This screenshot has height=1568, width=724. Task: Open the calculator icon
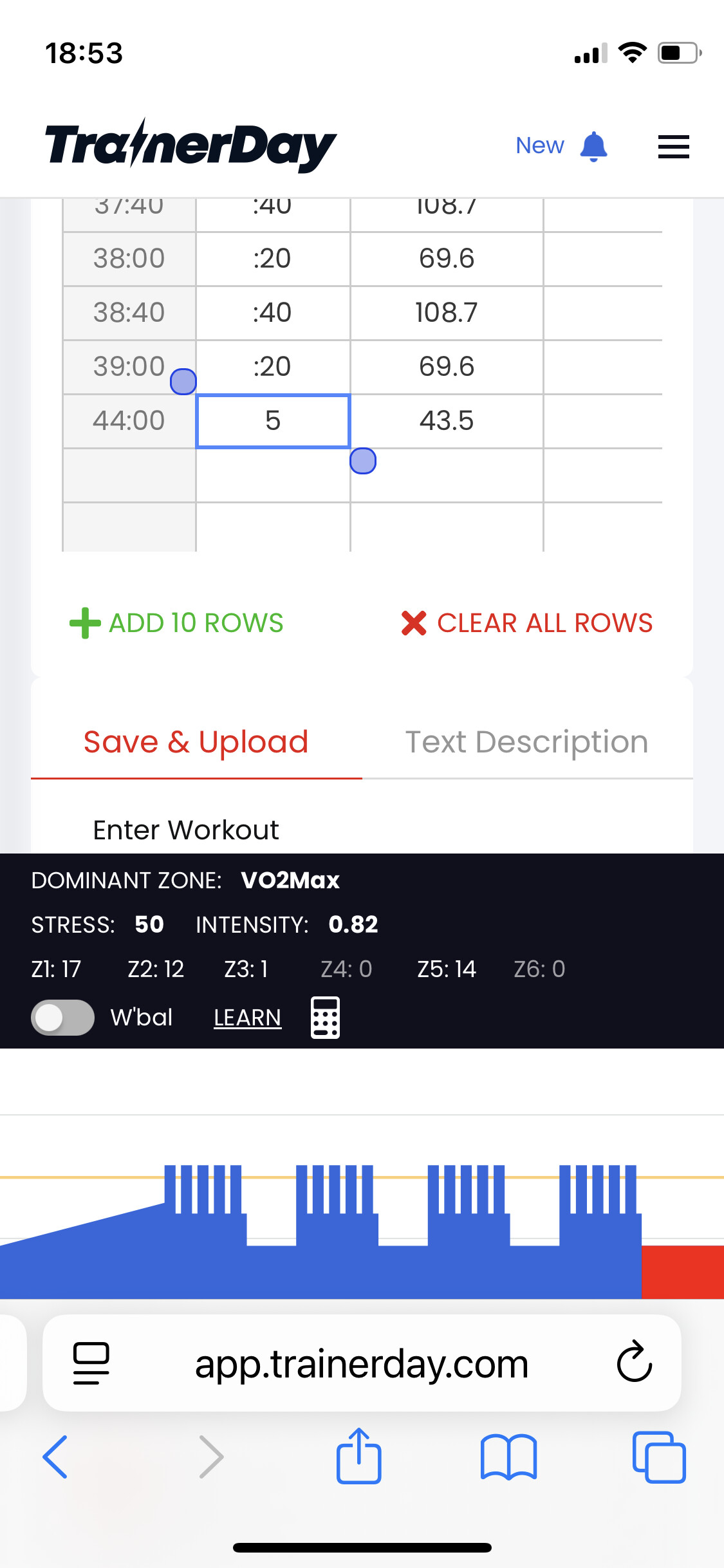pos(325,1018)
